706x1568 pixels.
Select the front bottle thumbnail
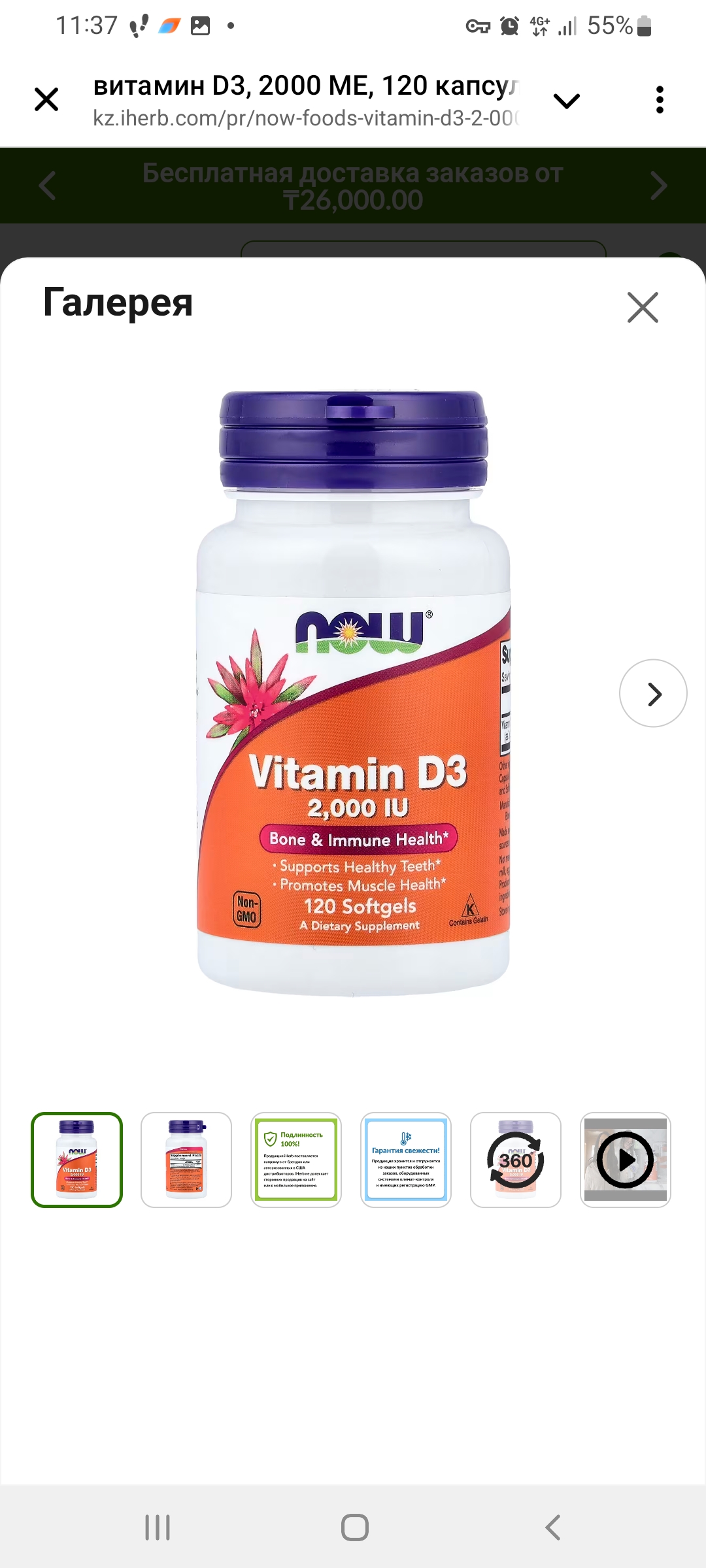coord(77,1160)
